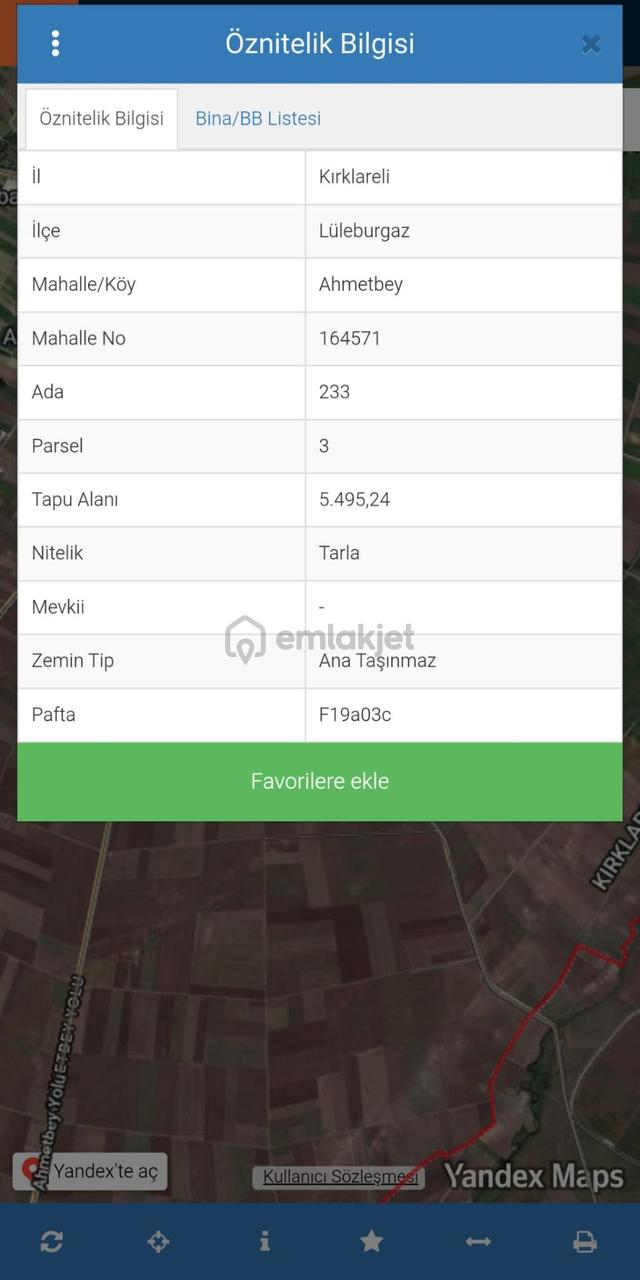The width and height of the screenshot is (640, 1280).
Task: Tap the locate crosshair icon
Action: point(158,1241)
